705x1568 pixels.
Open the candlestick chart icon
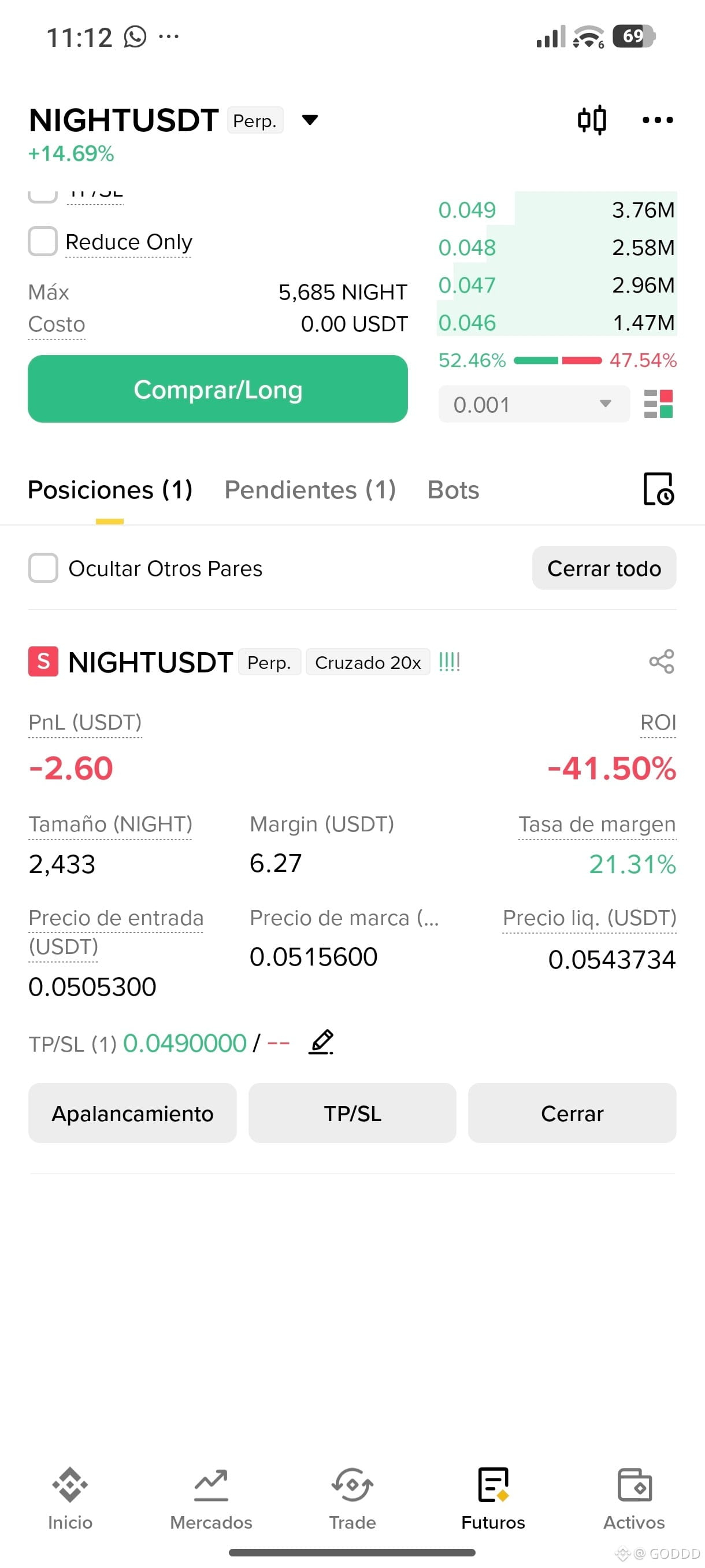[x=591, y=120]
